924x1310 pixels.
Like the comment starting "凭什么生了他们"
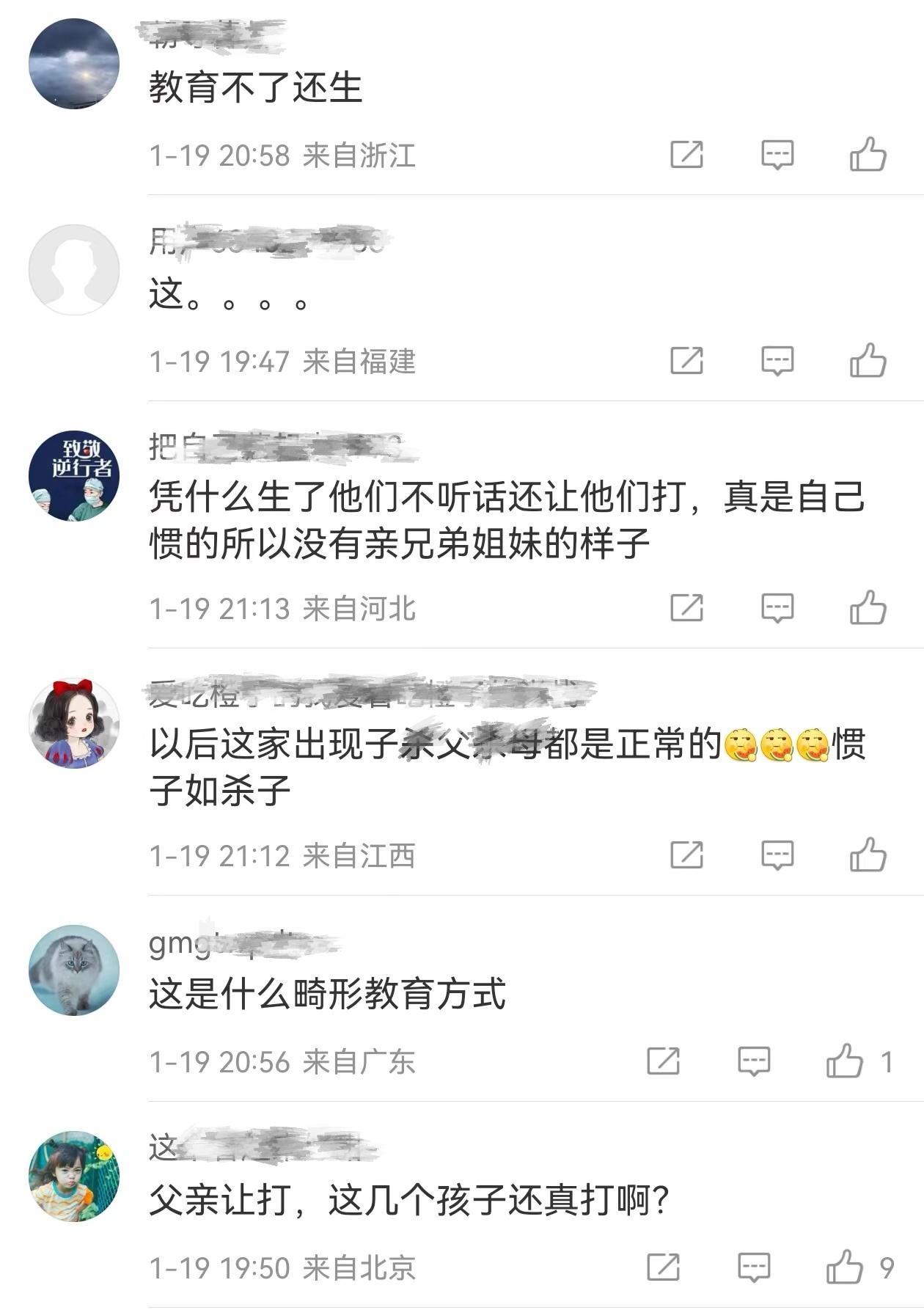[x=868, y=608]
